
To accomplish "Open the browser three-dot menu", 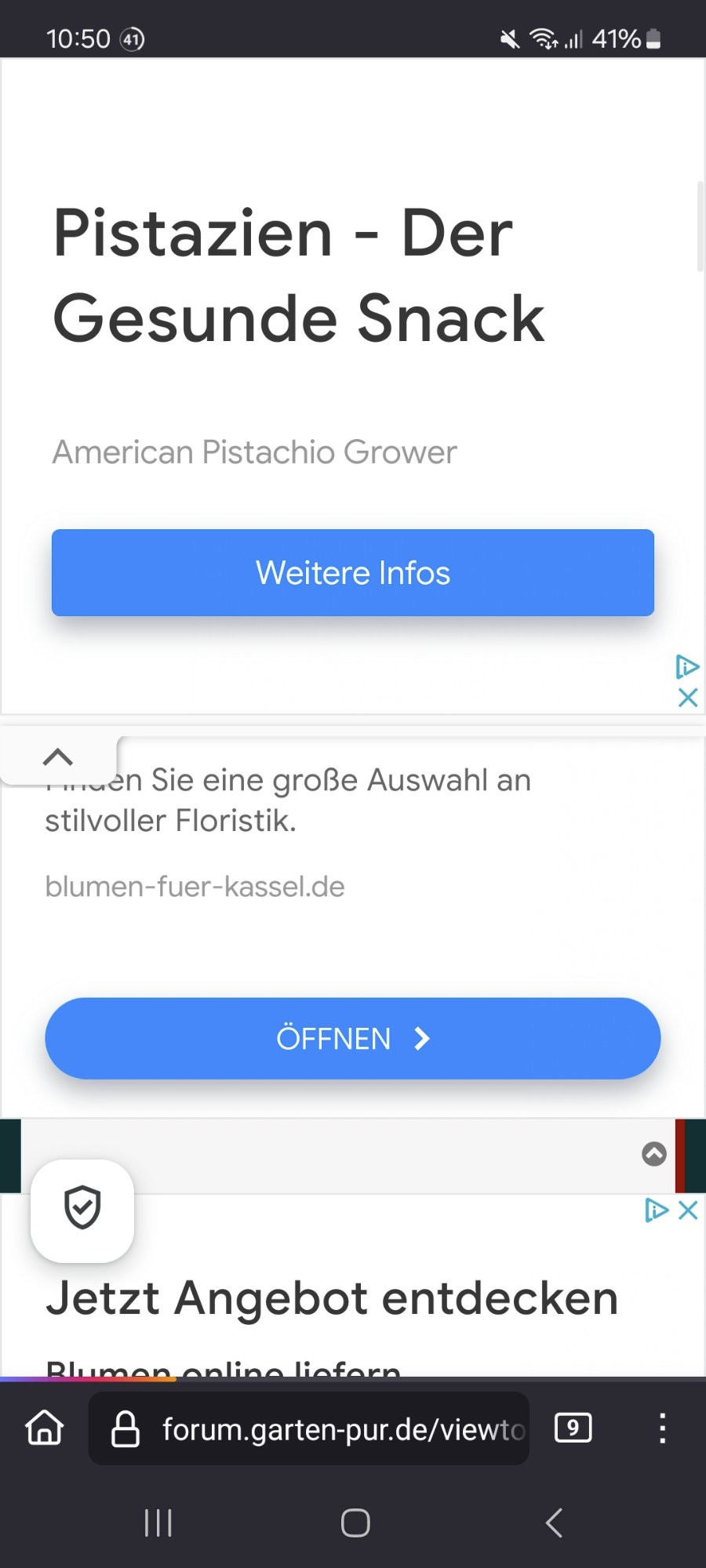I will (663, 1428).
